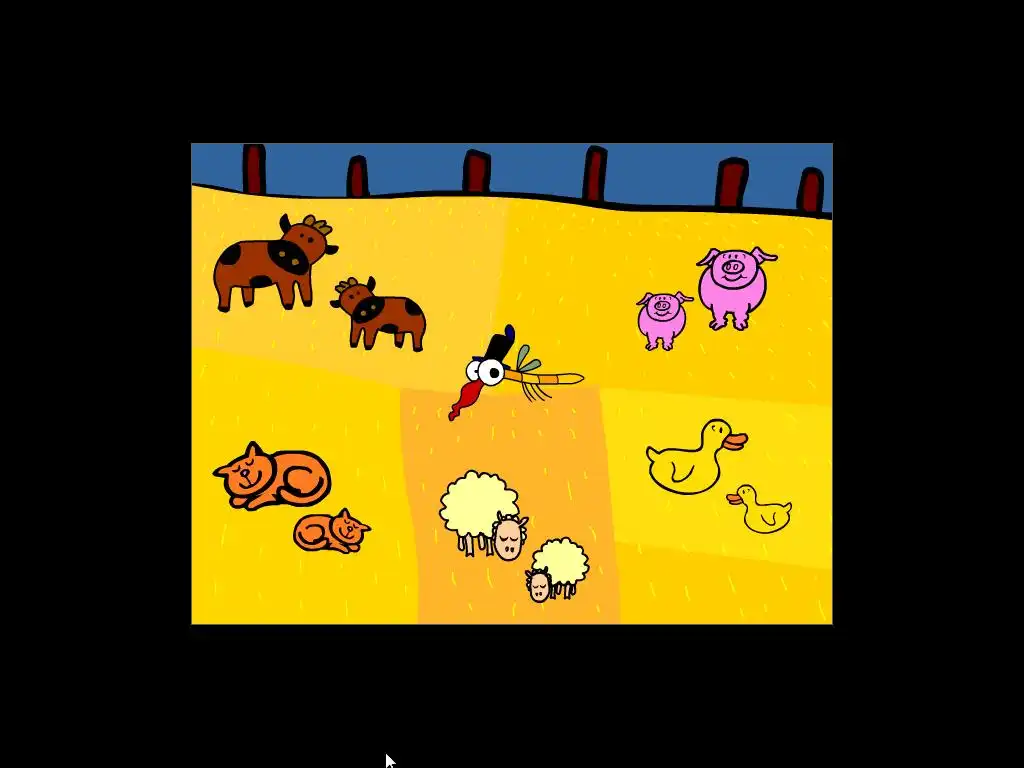Select the small yellow duckling
1024x768 pixels.
click(764, 512)
